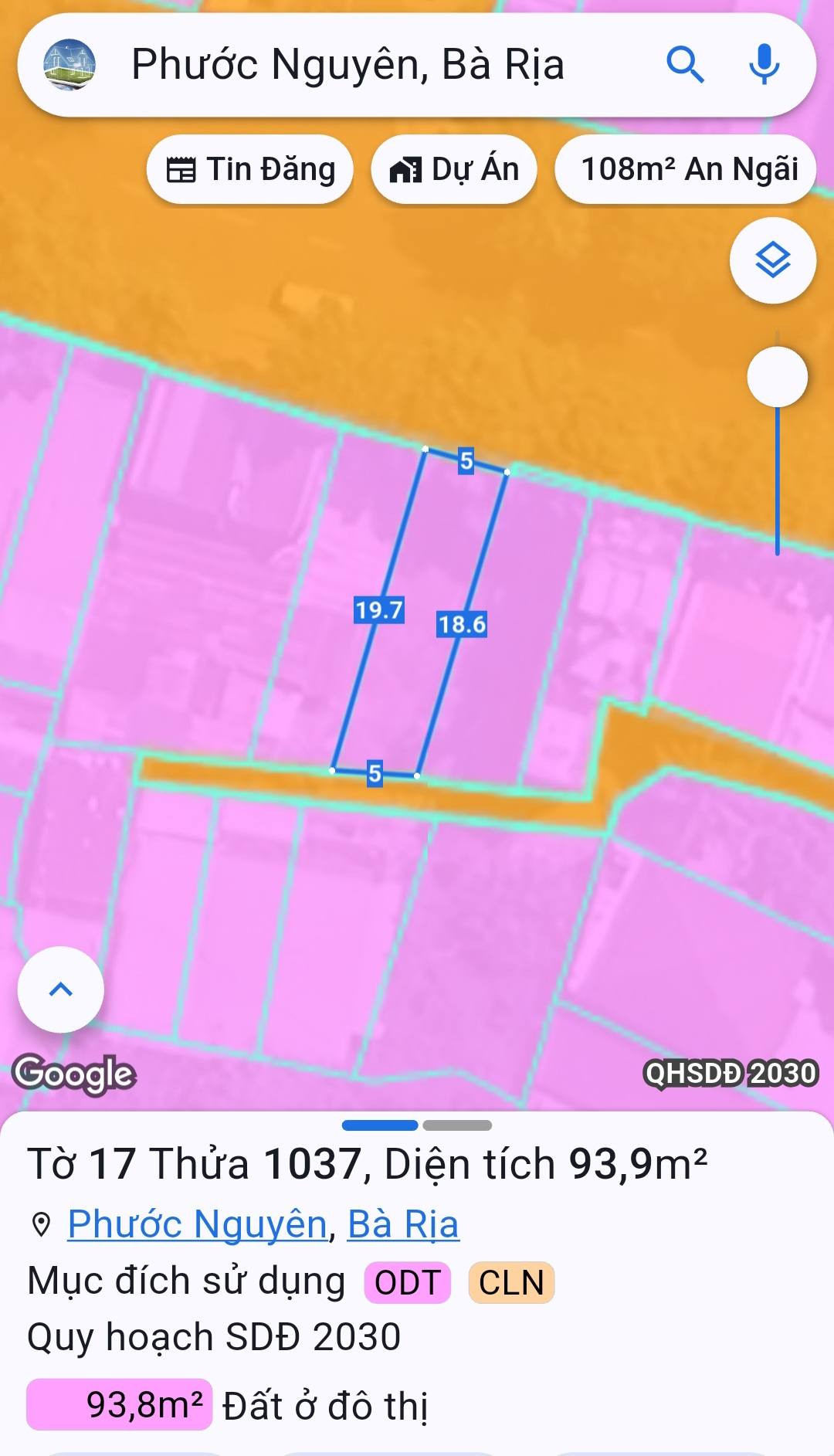Tap the ODT land-use tag

407,1283
